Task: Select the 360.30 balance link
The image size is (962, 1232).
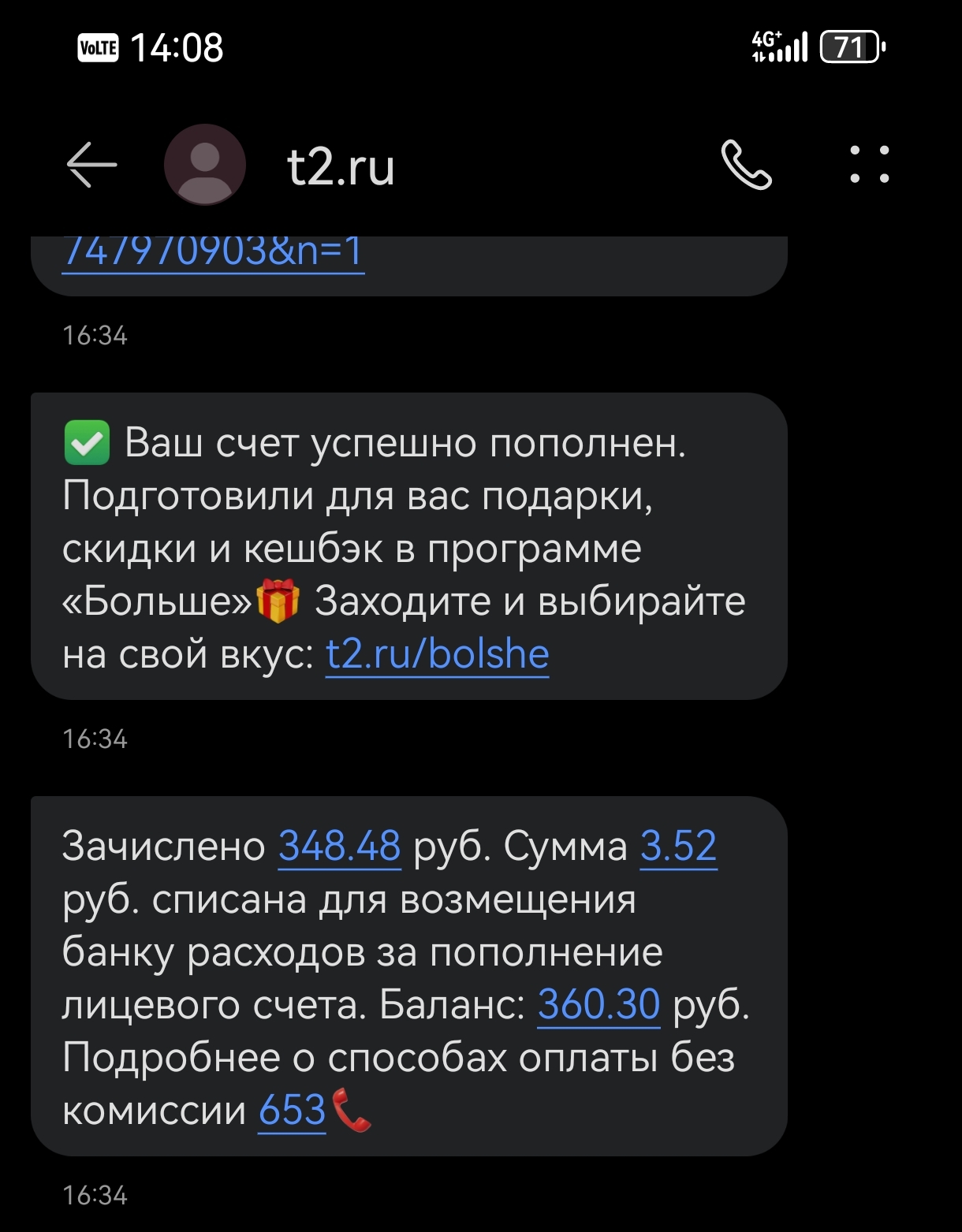Action: coord(598,1005)
